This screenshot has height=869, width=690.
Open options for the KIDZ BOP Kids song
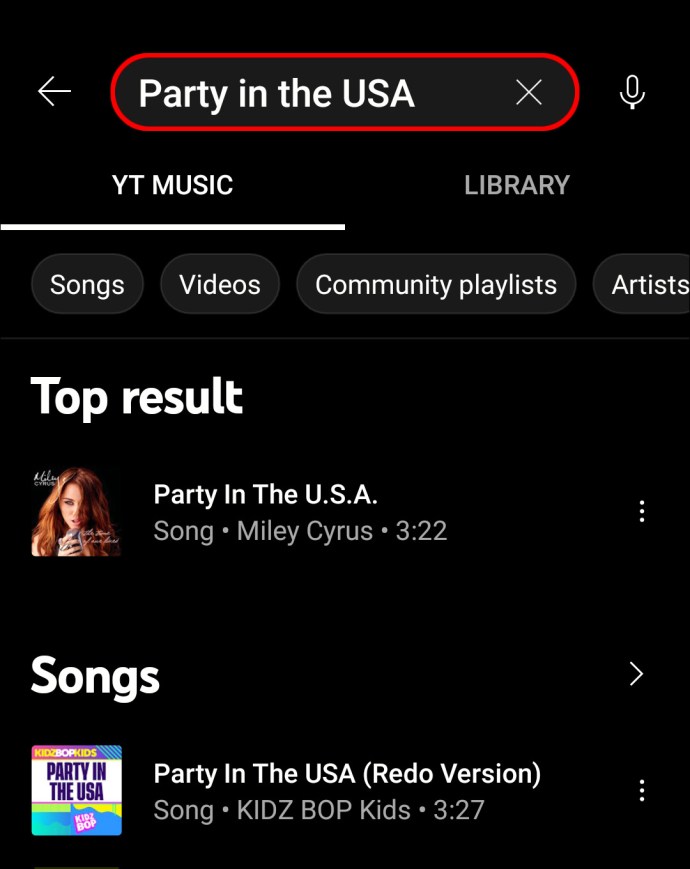coord(642,790)
